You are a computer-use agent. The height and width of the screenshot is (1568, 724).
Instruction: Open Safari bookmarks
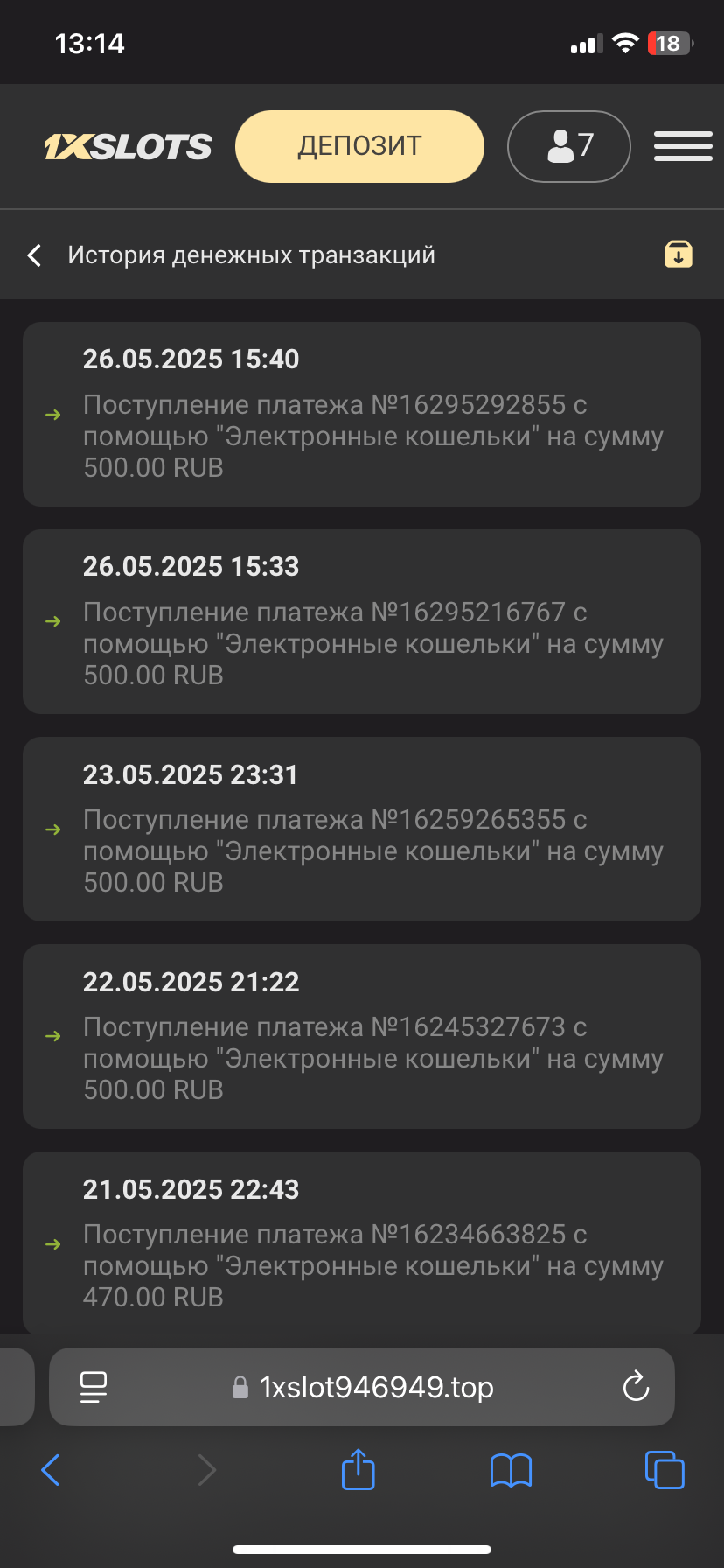click(x=511, y=1470)
